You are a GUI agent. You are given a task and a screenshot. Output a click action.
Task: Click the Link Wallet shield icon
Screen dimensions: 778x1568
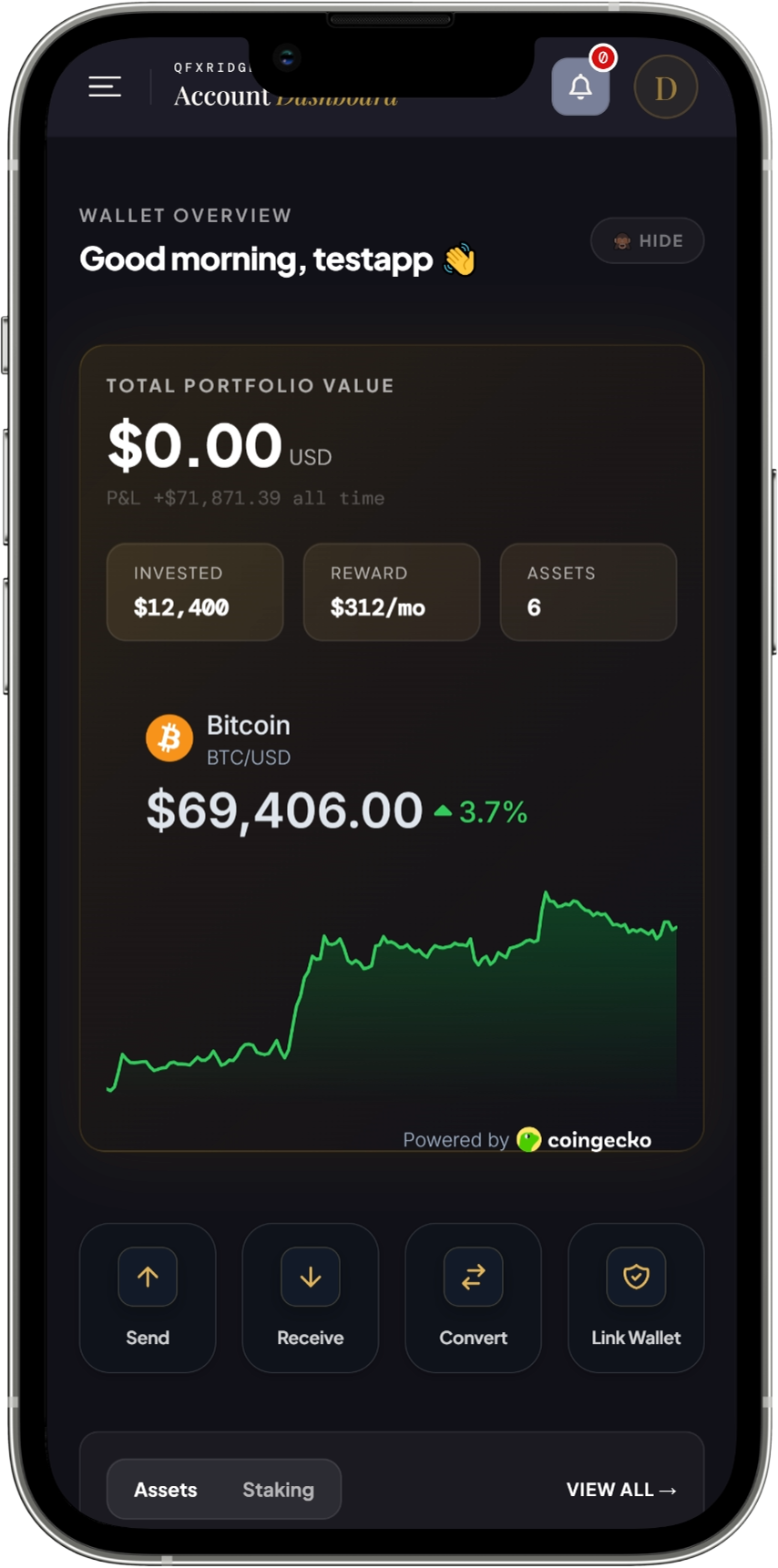coord(635,1277)
